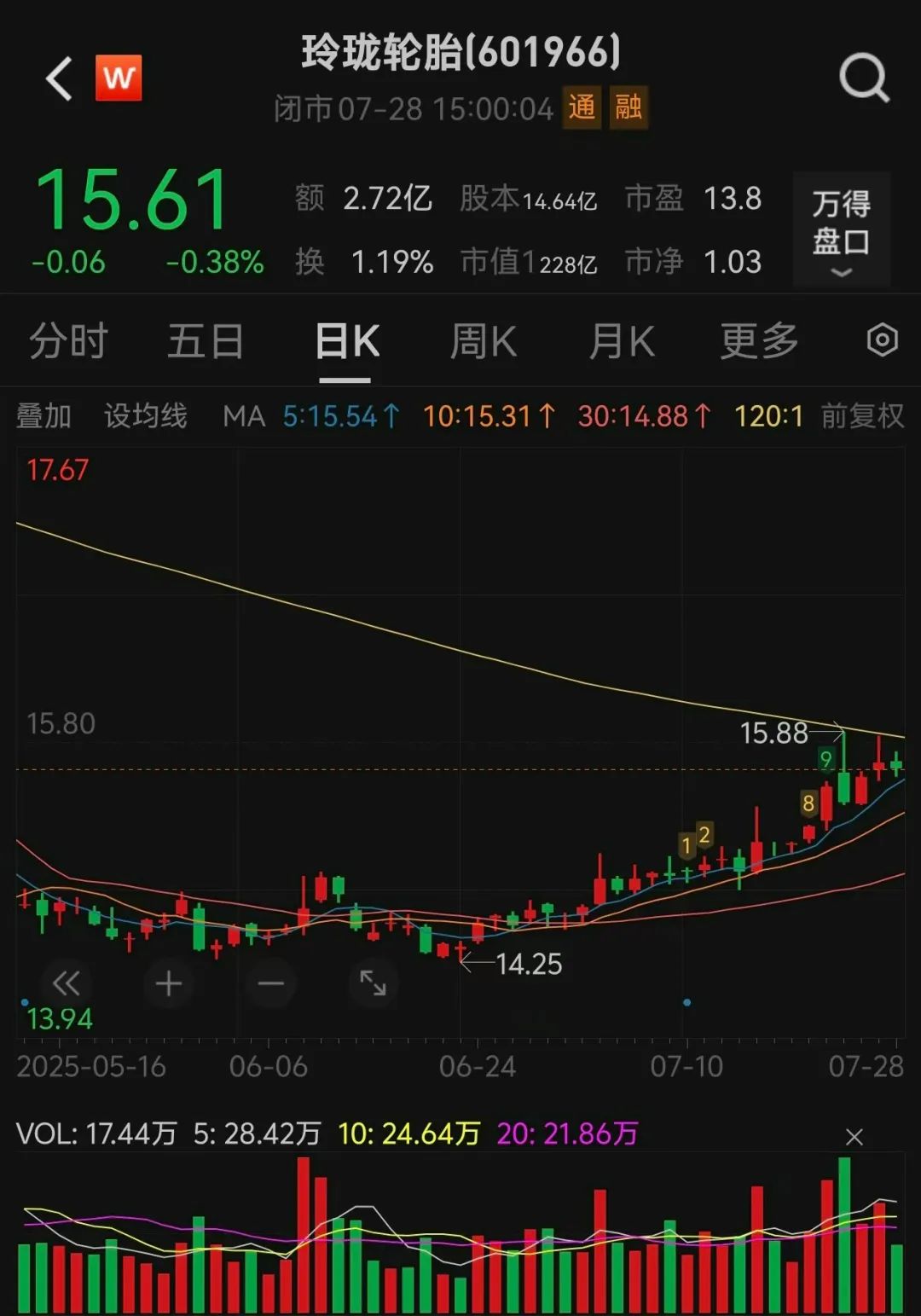Switch to the 分时 chart tab
Image resolution: width=921 pixels, height=1316 pixels.
pyautogui.click(x=68, y=342)
